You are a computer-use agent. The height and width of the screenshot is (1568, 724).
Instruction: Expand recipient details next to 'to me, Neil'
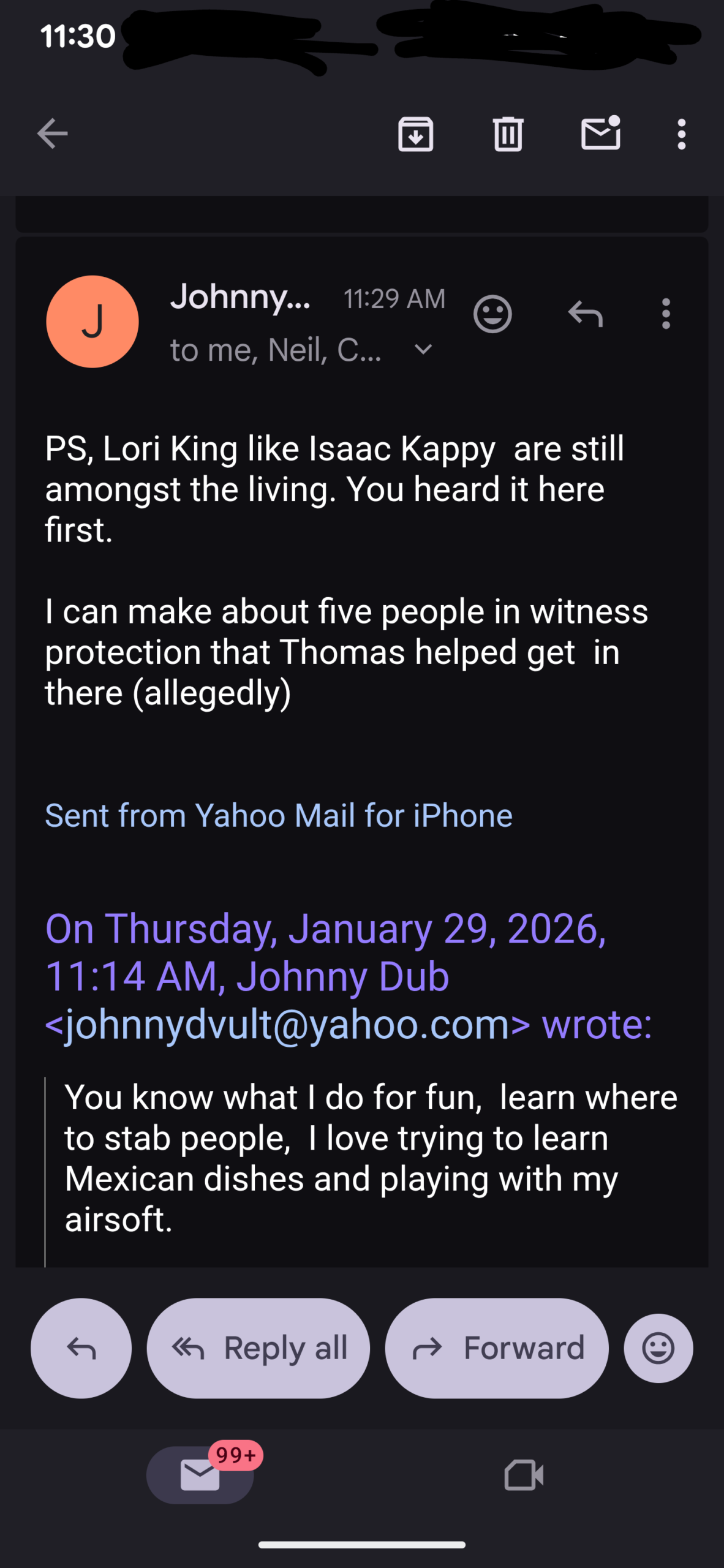(x=423, y=350)
